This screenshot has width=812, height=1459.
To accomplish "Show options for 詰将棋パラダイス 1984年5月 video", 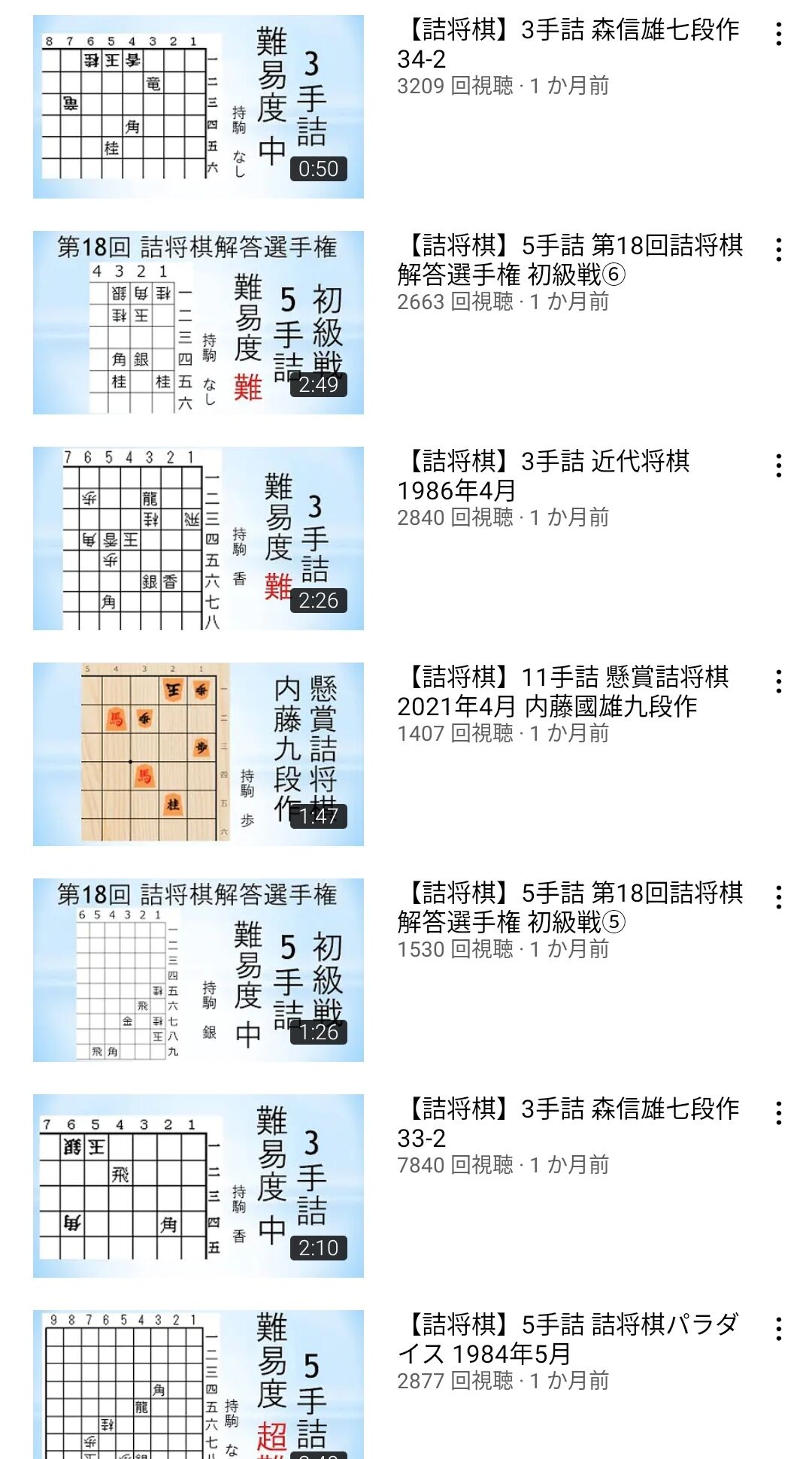I will pos(779,1329).
